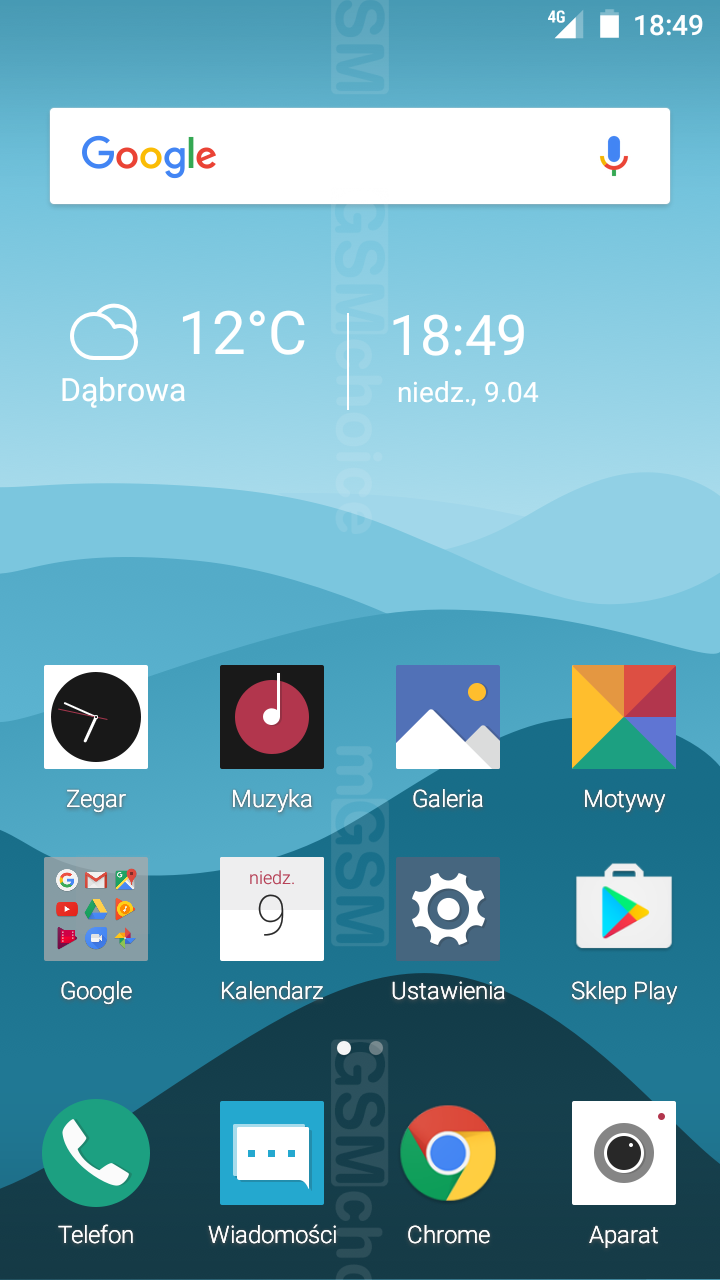Image resolution: width=720 pixels, height=1280 pixels.
Task: Select the second home page dot
Action: click(376, 1048)
